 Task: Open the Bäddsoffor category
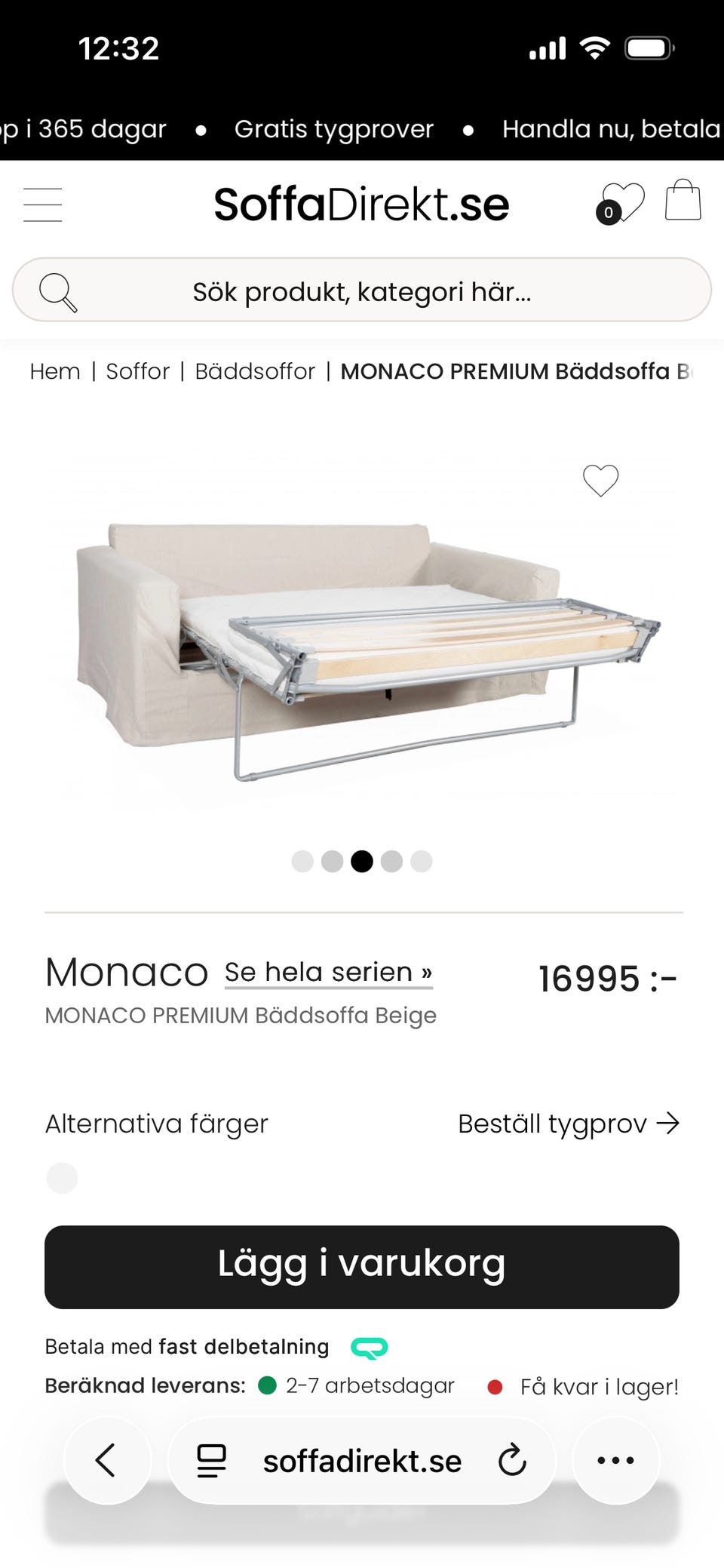[x=255, y=370]
